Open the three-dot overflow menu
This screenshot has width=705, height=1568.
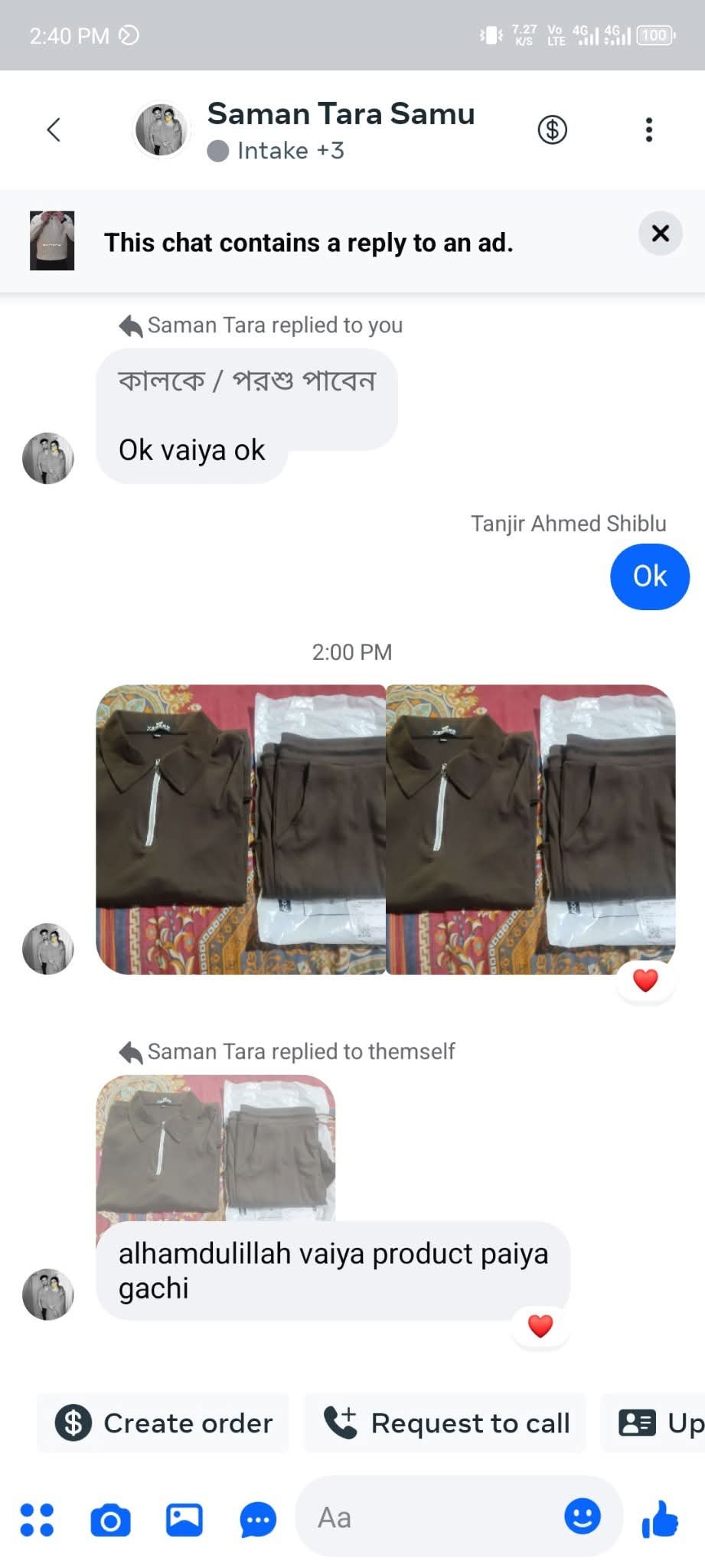pos(648,129)
